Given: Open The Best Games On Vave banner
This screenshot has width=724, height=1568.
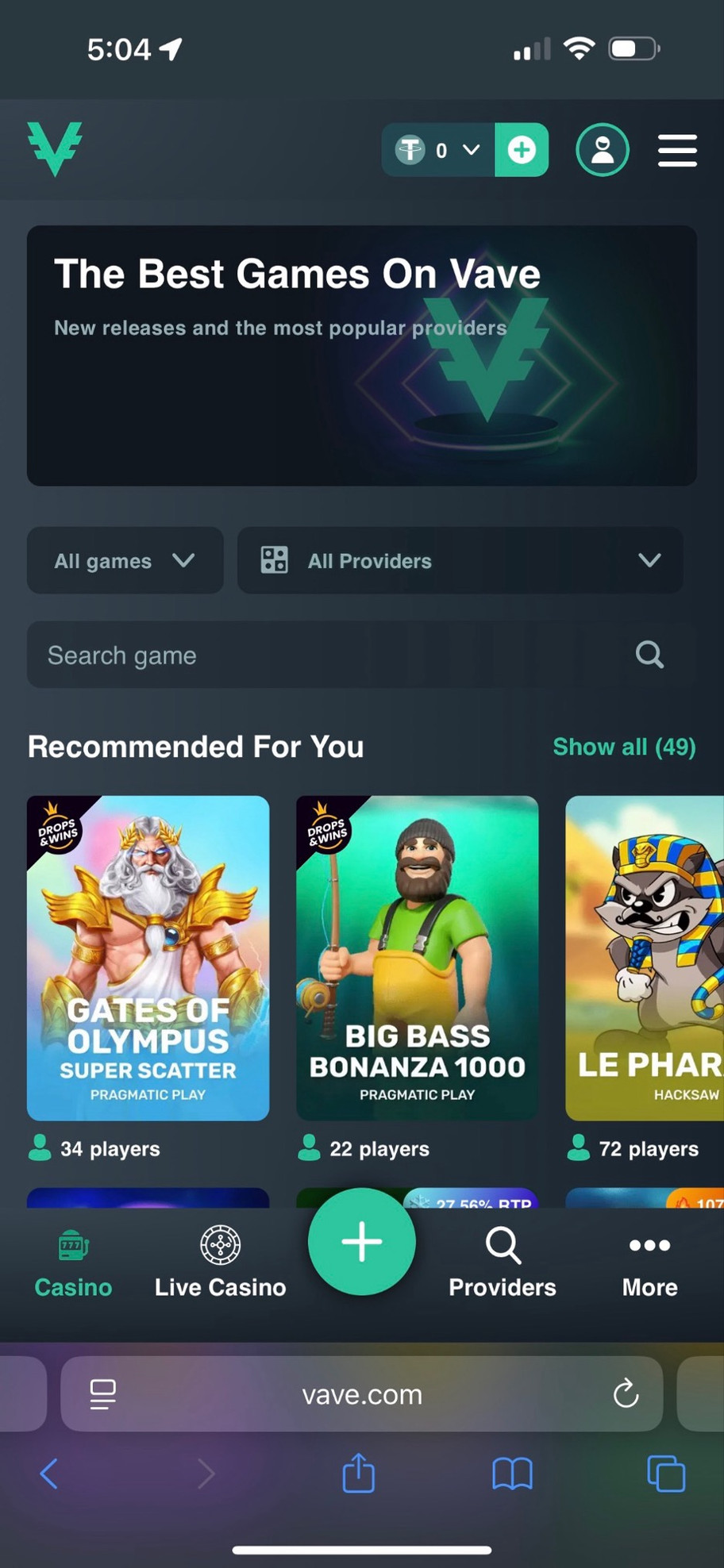Looking at the screenshot, I should tap(362, 355).
